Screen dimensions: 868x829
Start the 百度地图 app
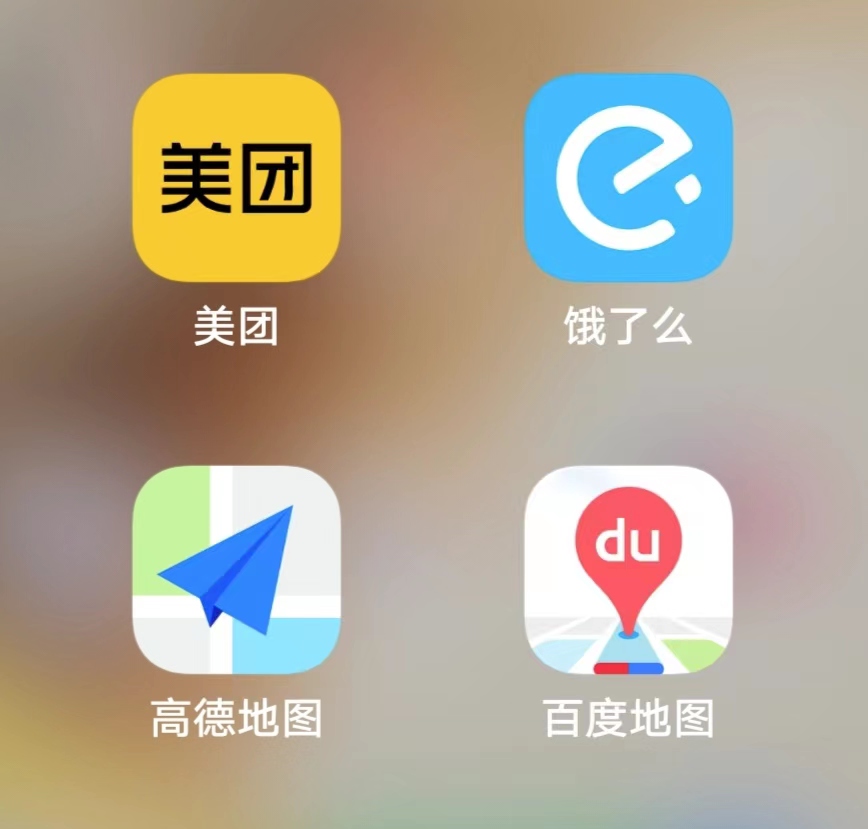coord(628,569)
